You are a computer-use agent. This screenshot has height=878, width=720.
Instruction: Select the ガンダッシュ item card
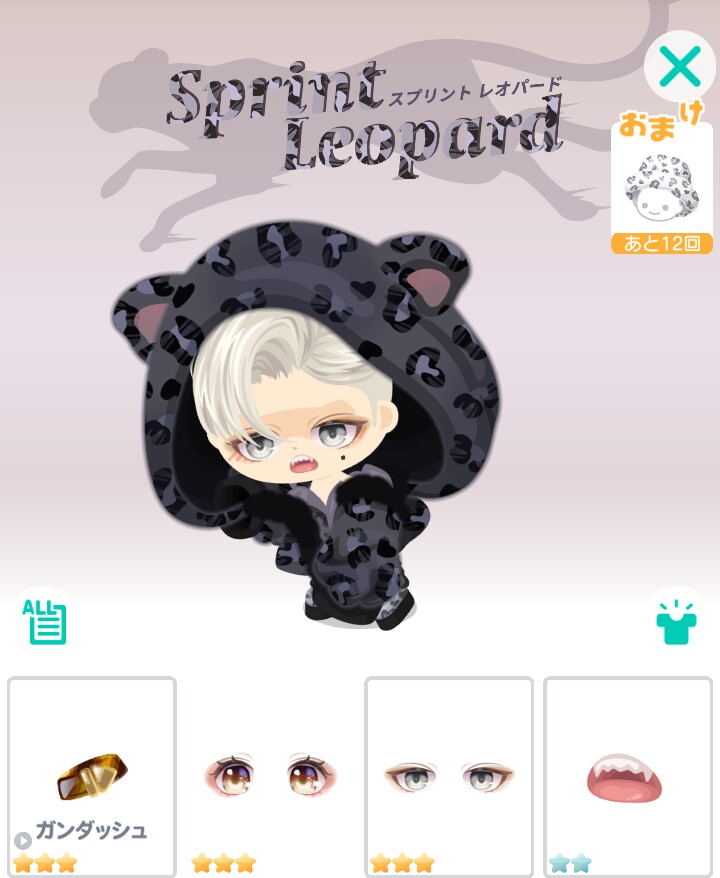click(92, 776)
